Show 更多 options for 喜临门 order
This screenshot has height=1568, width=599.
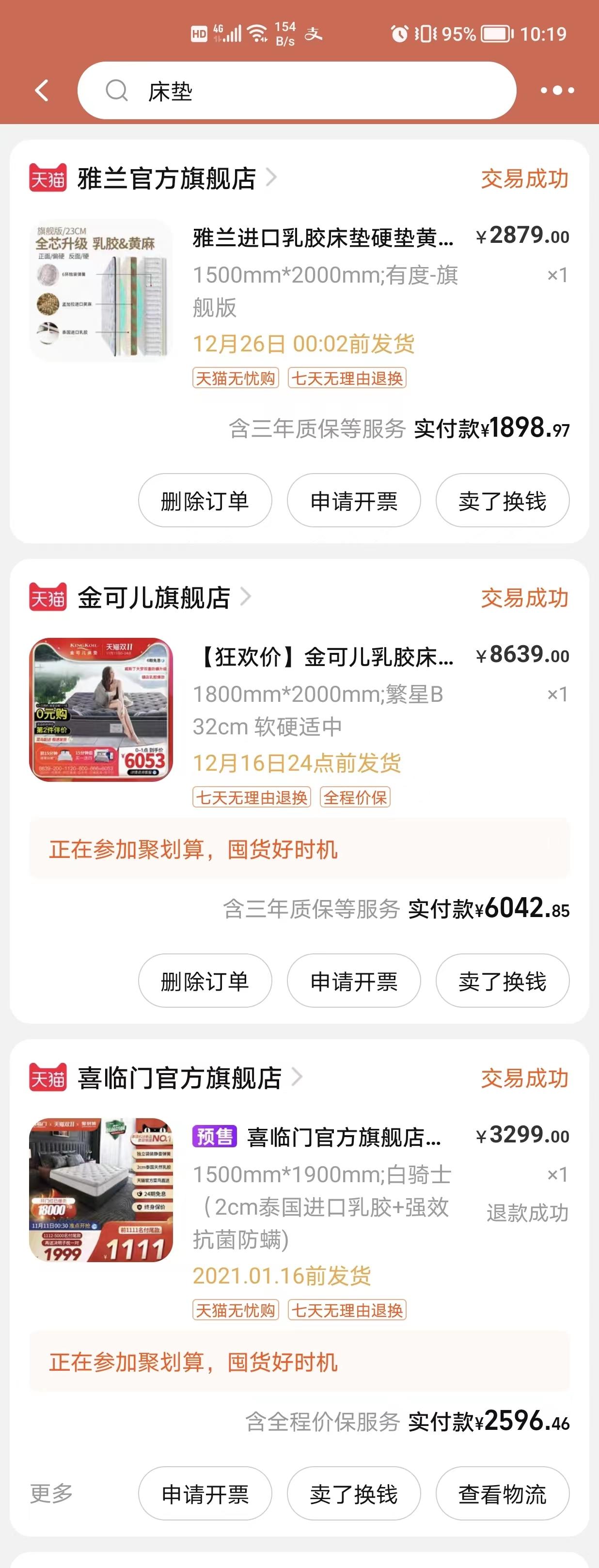point(51,1492)
